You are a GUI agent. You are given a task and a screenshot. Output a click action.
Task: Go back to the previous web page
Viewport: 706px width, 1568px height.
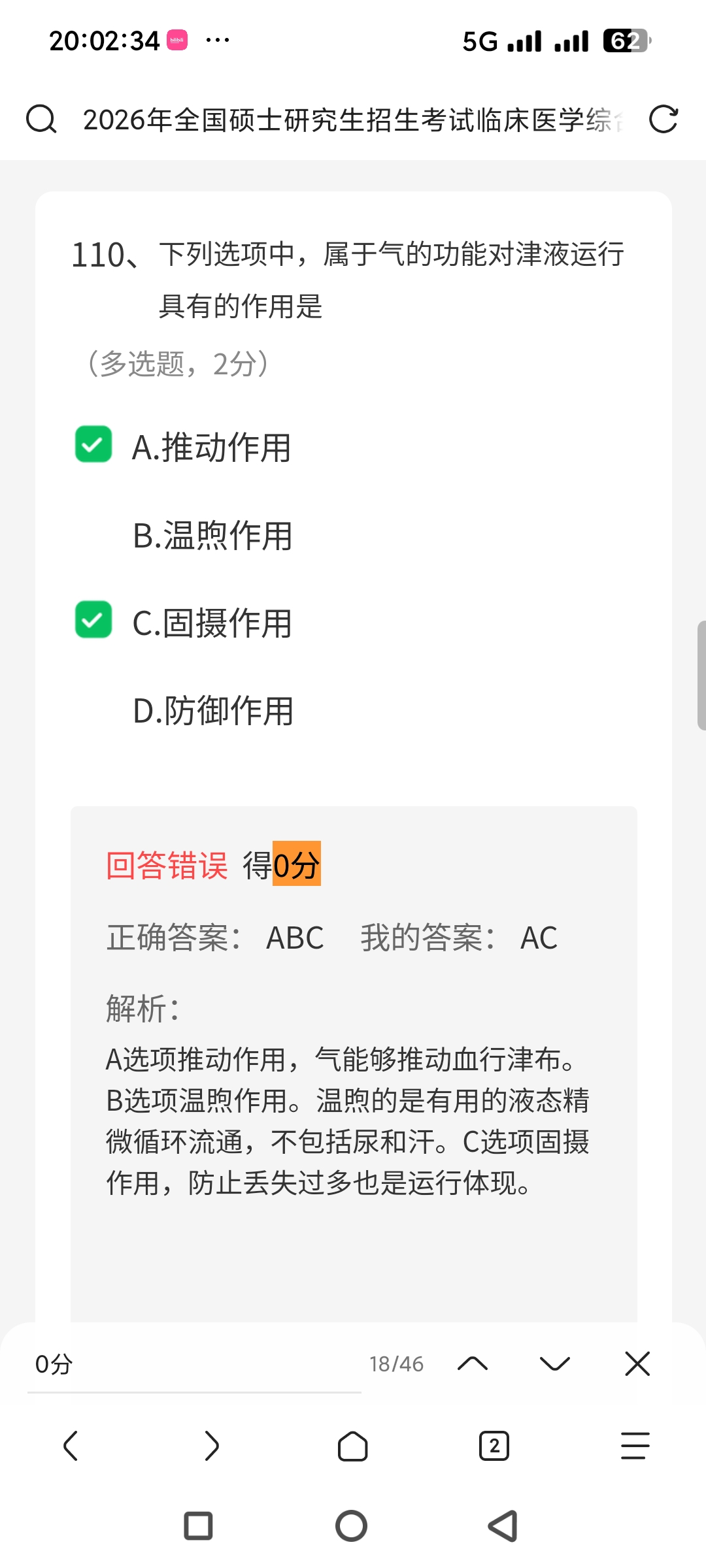tap(71, 1445)
